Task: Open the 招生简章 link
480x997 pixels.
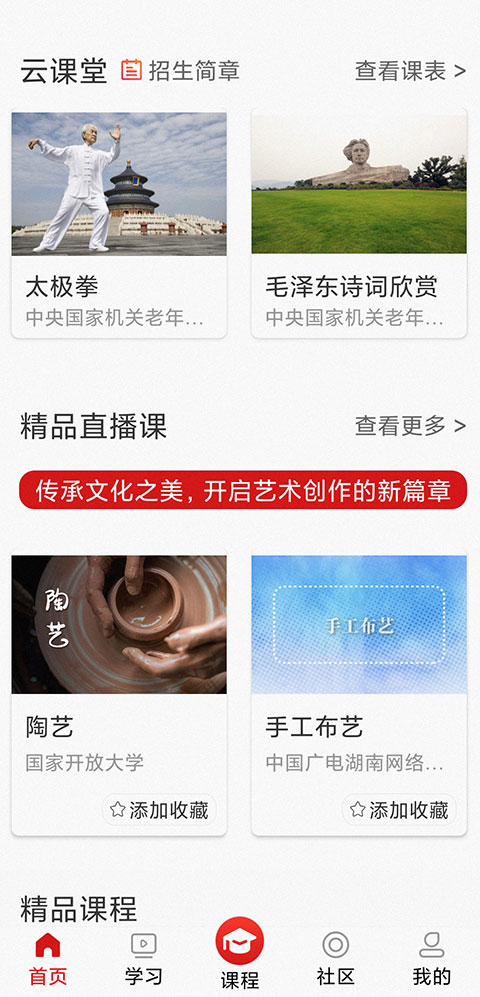Action: point(180,71)
